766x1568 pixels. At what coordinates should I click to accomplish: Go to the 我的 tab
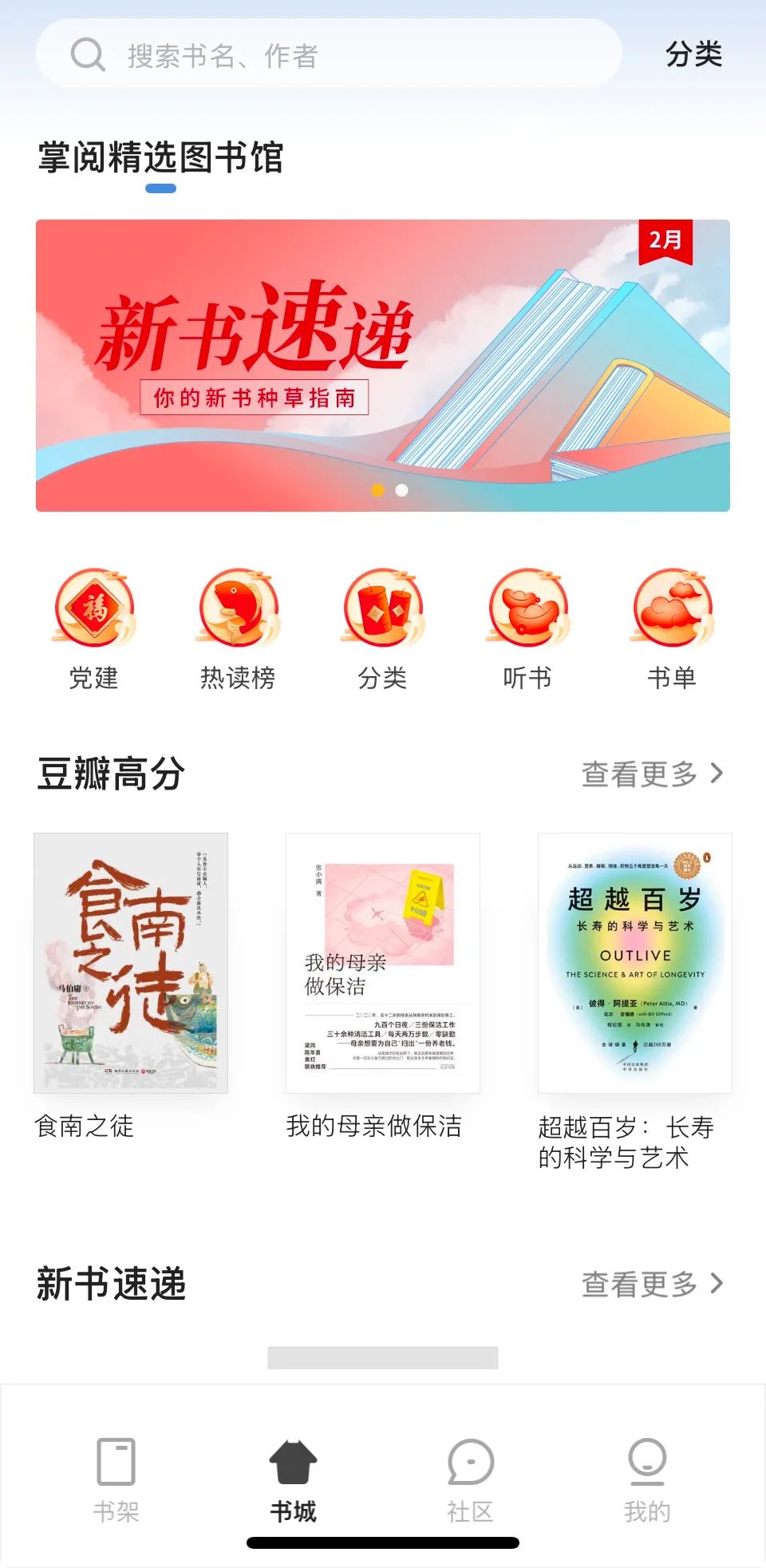(x=647, y=1478)
